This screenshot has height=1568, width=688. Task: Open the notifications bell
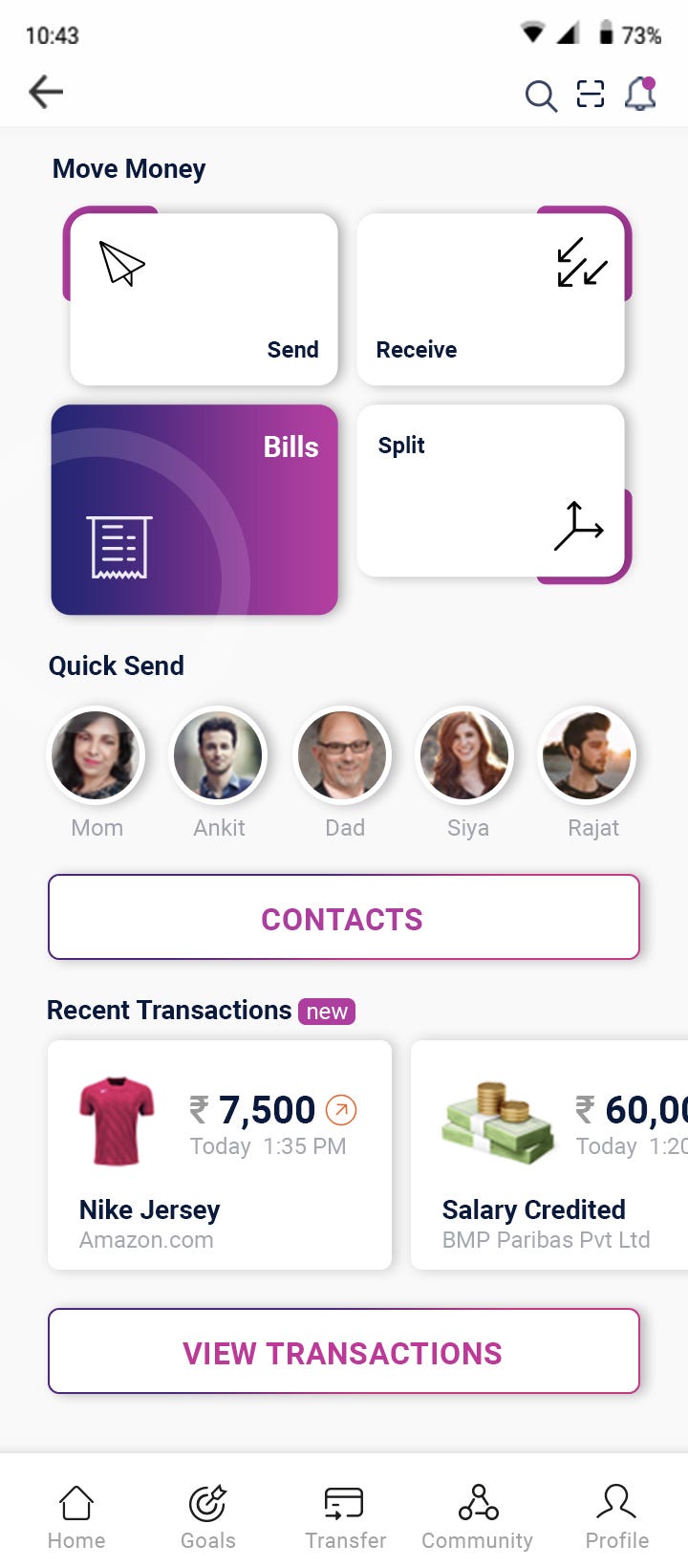[640, 94]
